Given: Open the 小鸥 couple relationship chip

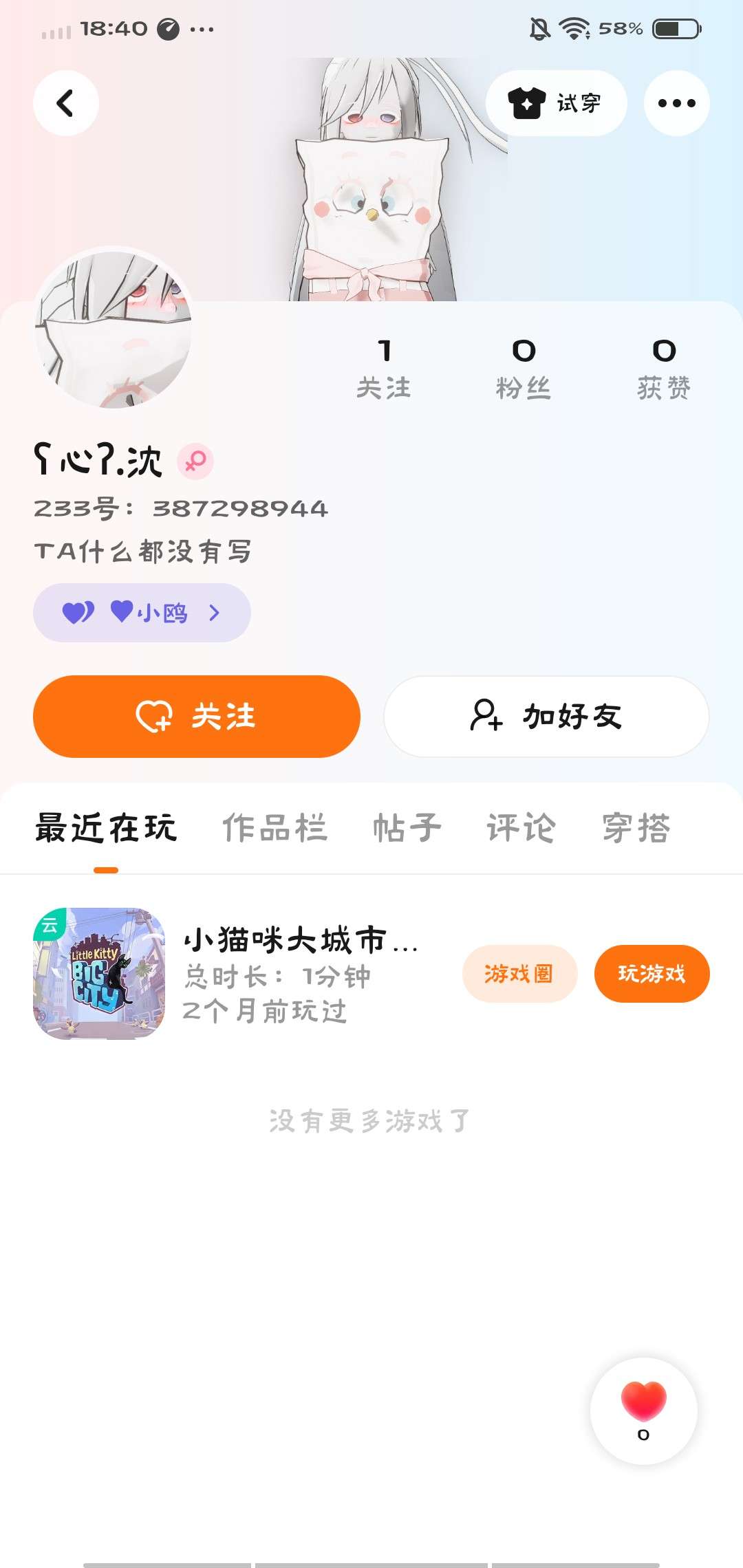Looking at the screenshot, I should tap(142, 612).
